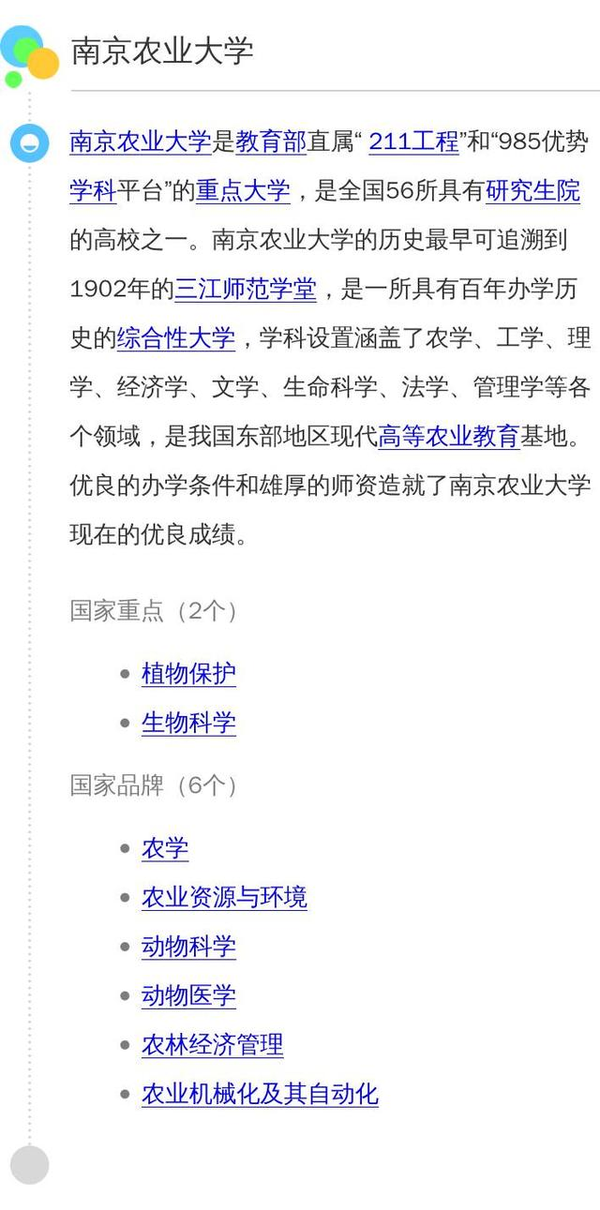Open the 重点大学 link
The image size is (600, 1210).
click(243, 191)
